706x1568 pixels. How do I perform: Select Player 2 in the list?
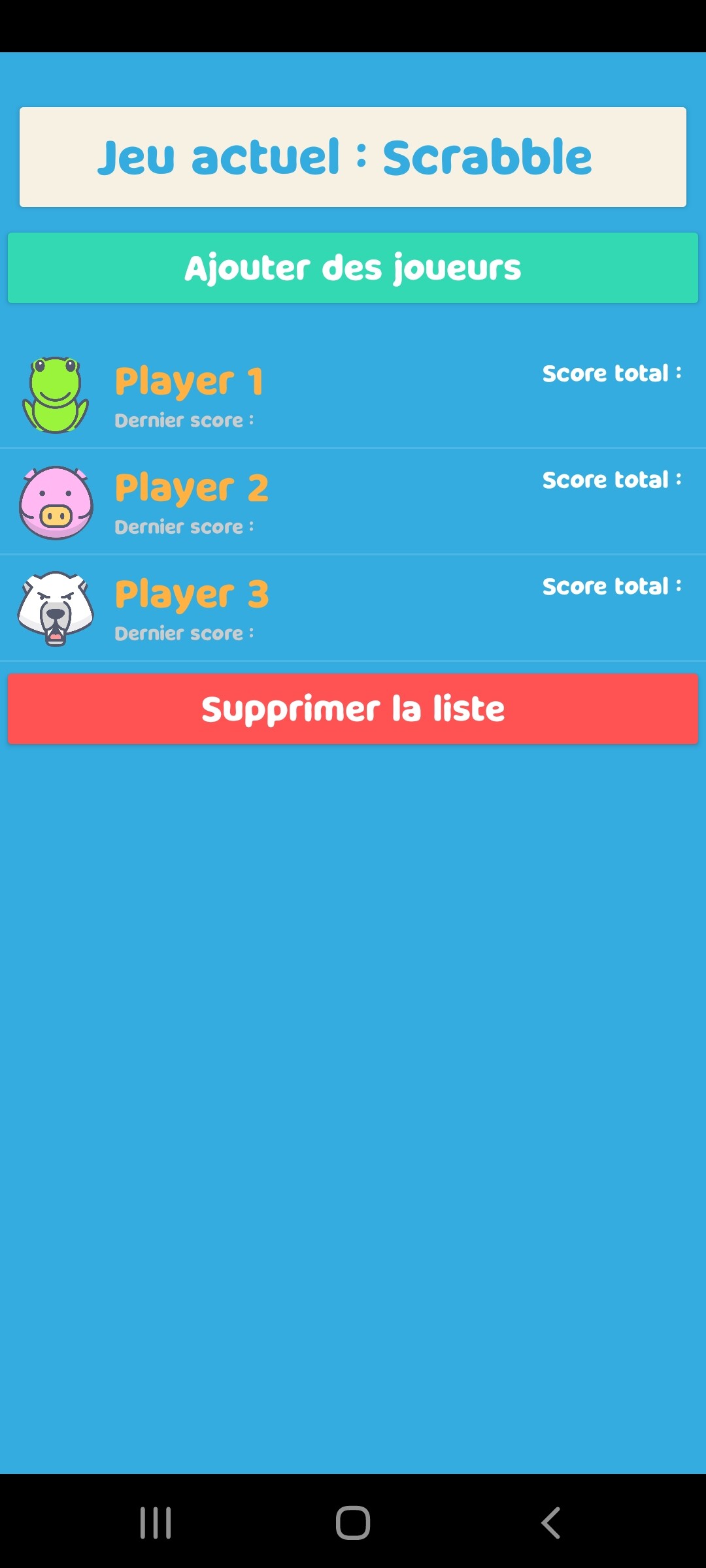coord(353,502)
